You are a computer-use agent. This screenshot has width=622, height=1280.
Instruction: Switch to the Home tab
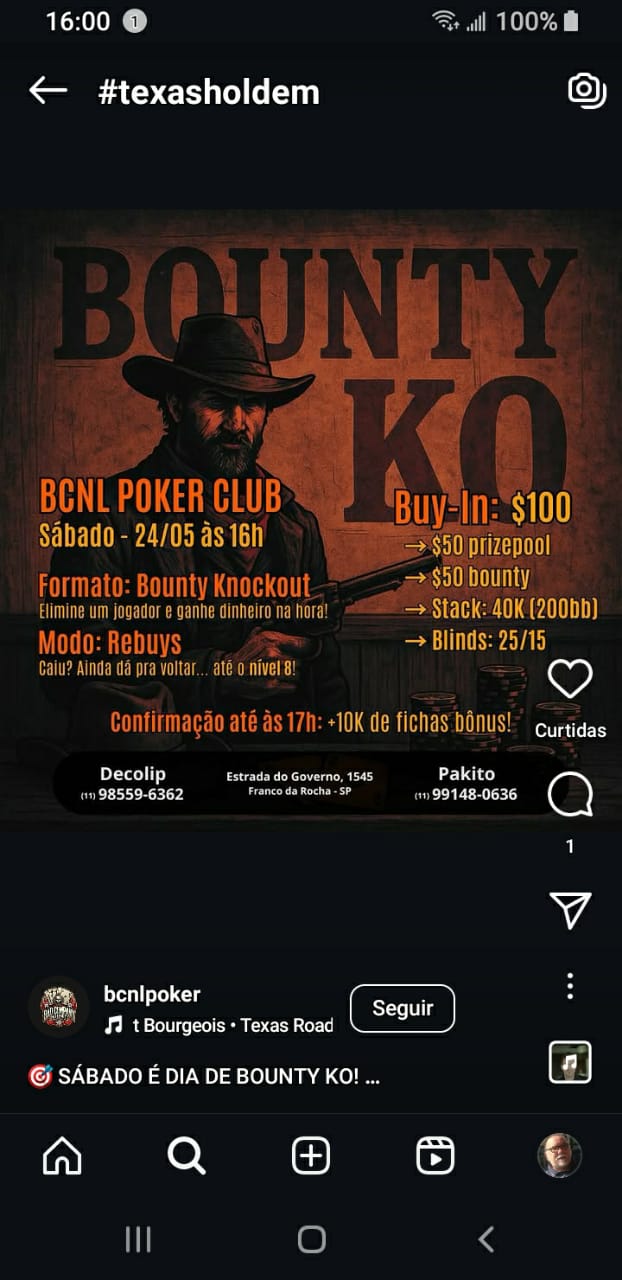pos(62,1156)
